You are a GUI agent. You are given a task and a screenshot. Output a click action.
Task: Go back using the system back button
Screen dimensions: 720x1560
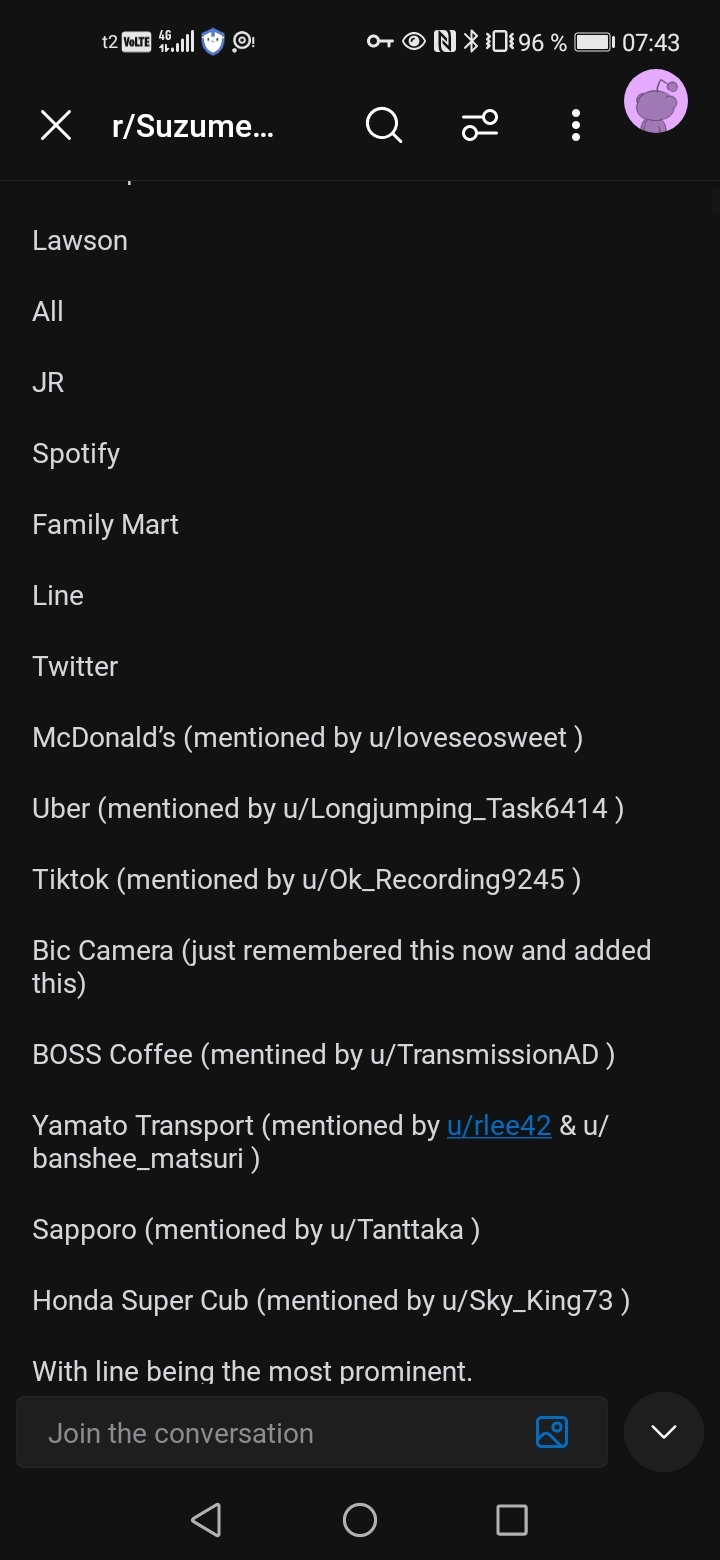(x=206, y=1520)
